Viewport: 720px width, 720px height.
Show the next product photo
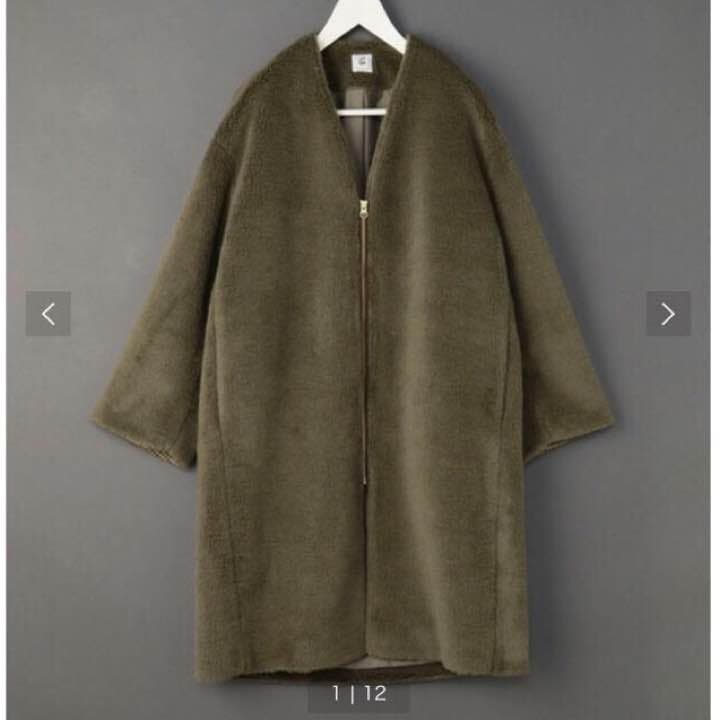point(667,314)
